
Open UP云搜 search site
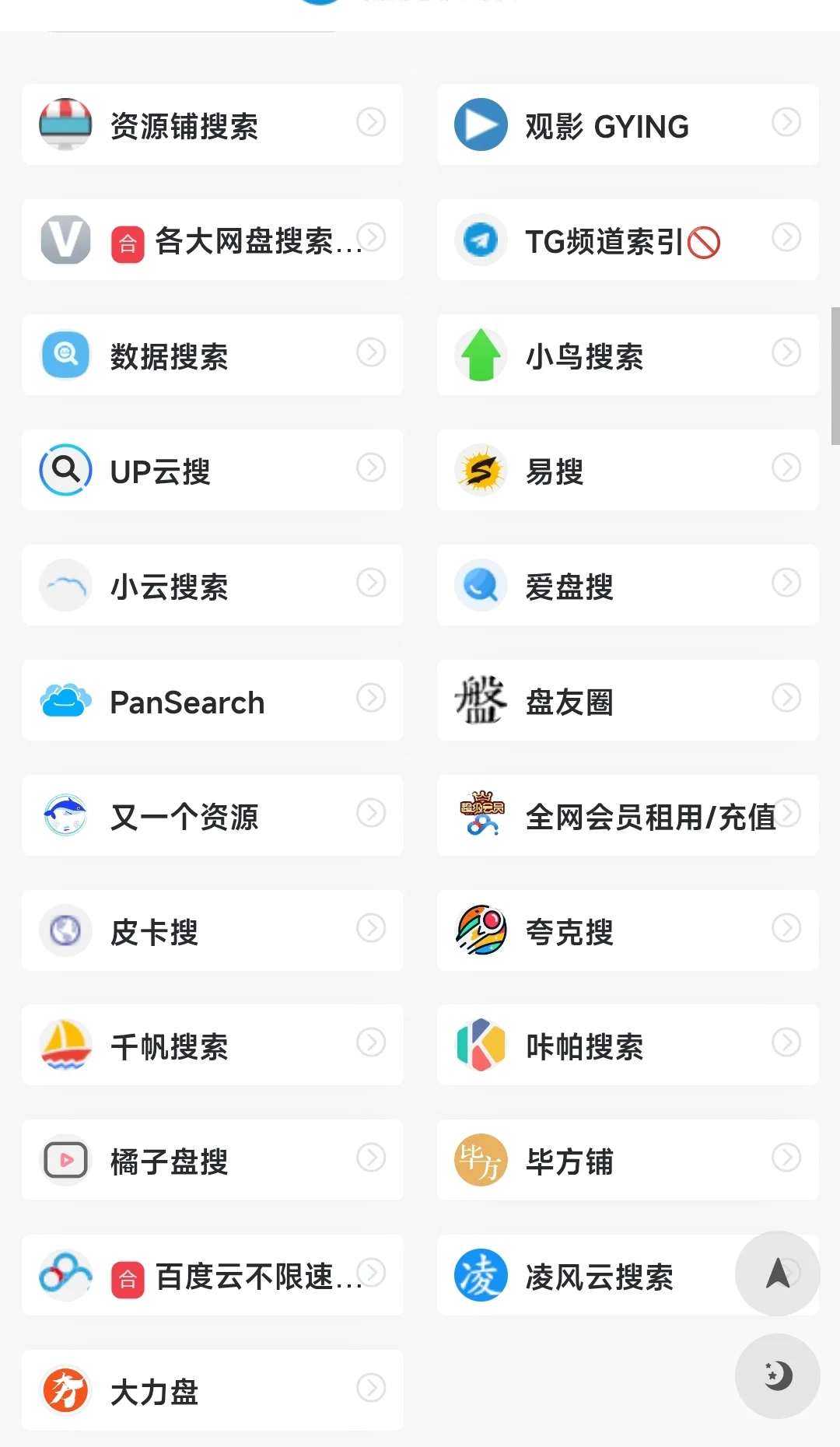[x=212, y=470]
